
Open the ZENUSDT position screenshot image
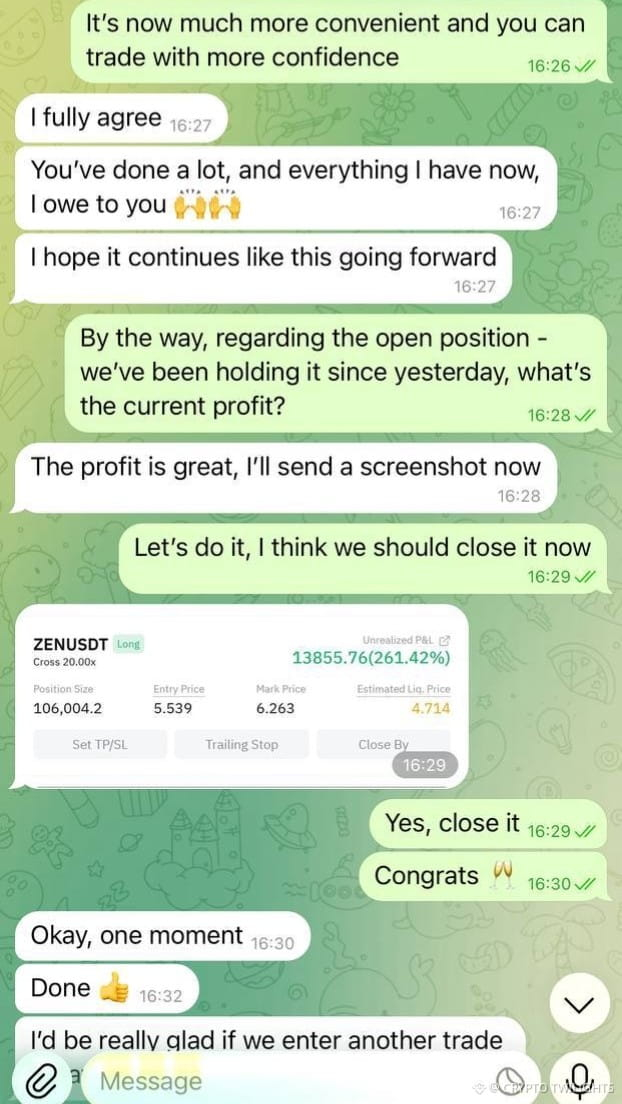point(241,696)
